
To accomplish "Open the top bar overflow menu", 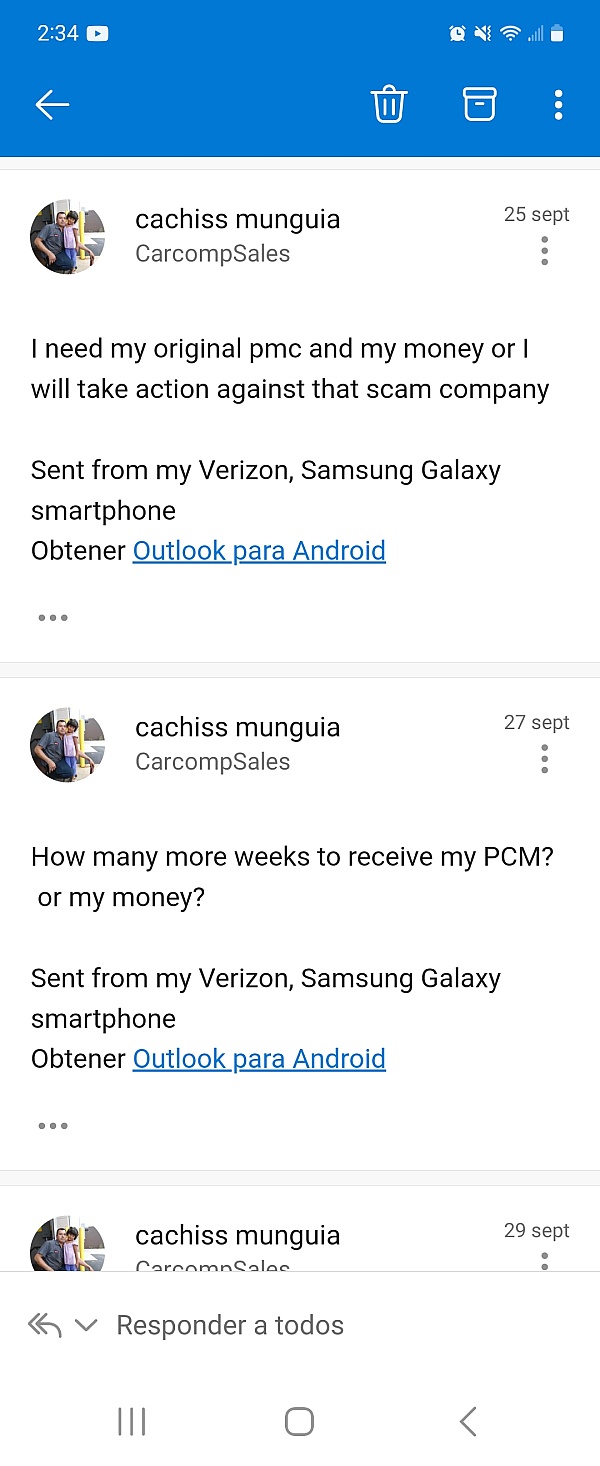I will tap(558, 104).
